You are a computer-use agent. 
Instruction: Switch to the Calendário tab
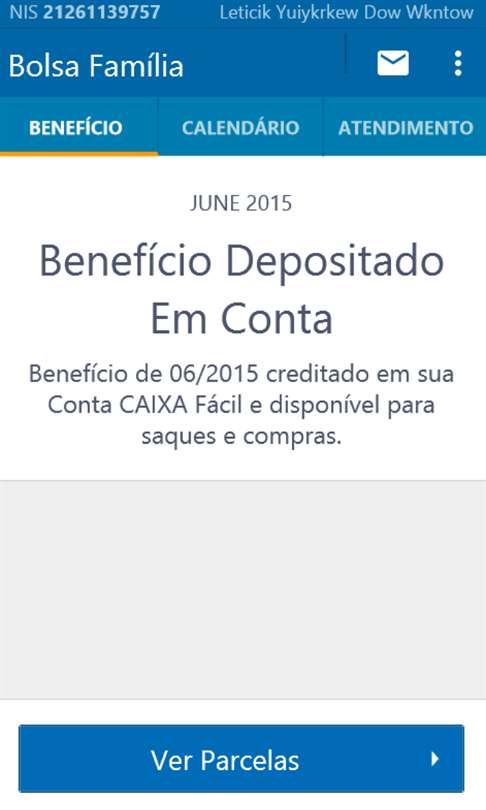pos(241,127)
